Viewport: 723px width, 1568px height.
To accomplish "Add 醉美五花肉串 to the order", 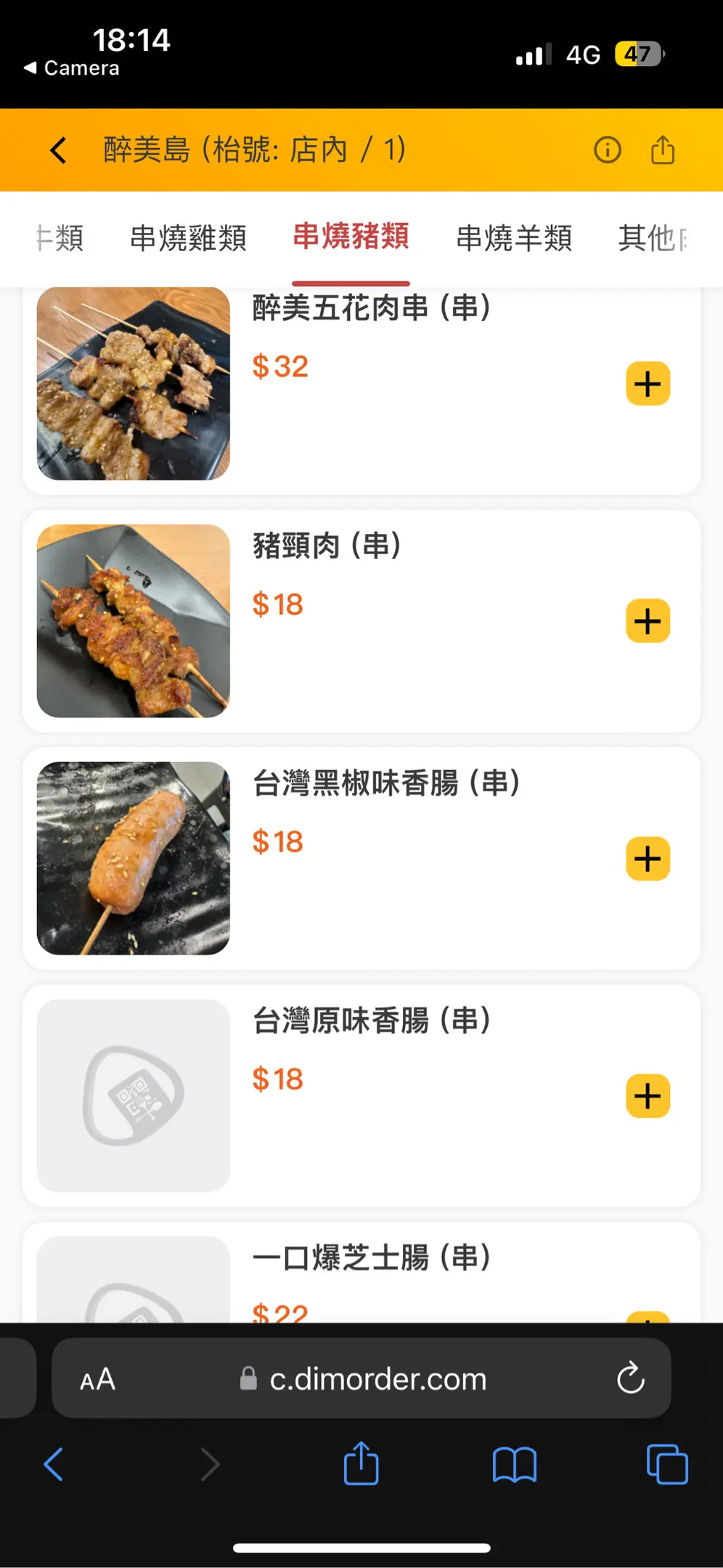I will (x=648, y=383).
